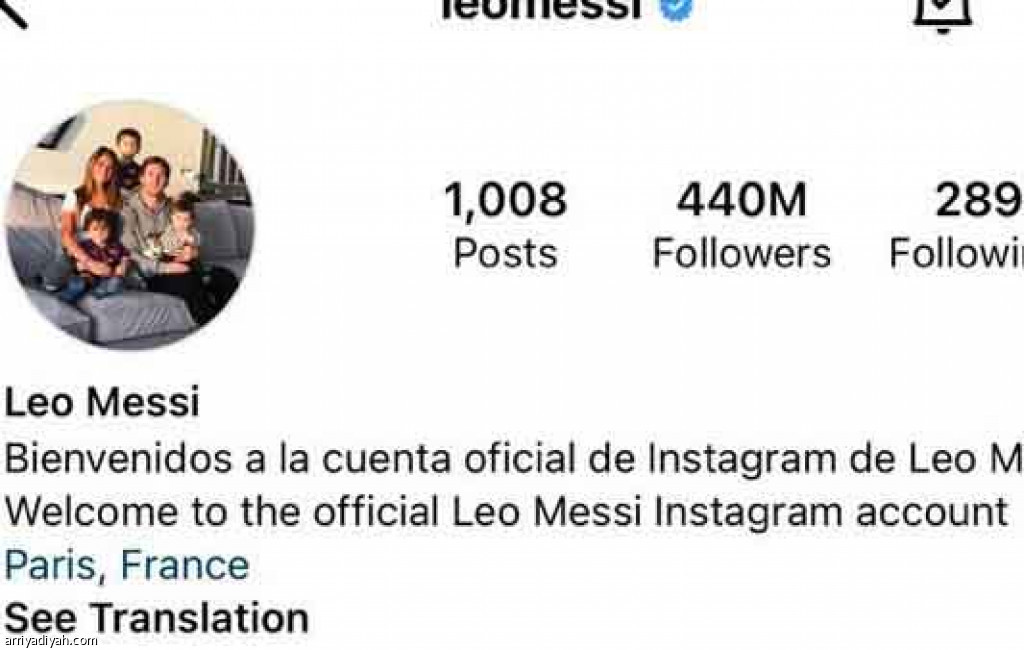Open the notifications bell for leomessi
The height and width of the screenshot is (650, 1024).
(x=942, y=13)
